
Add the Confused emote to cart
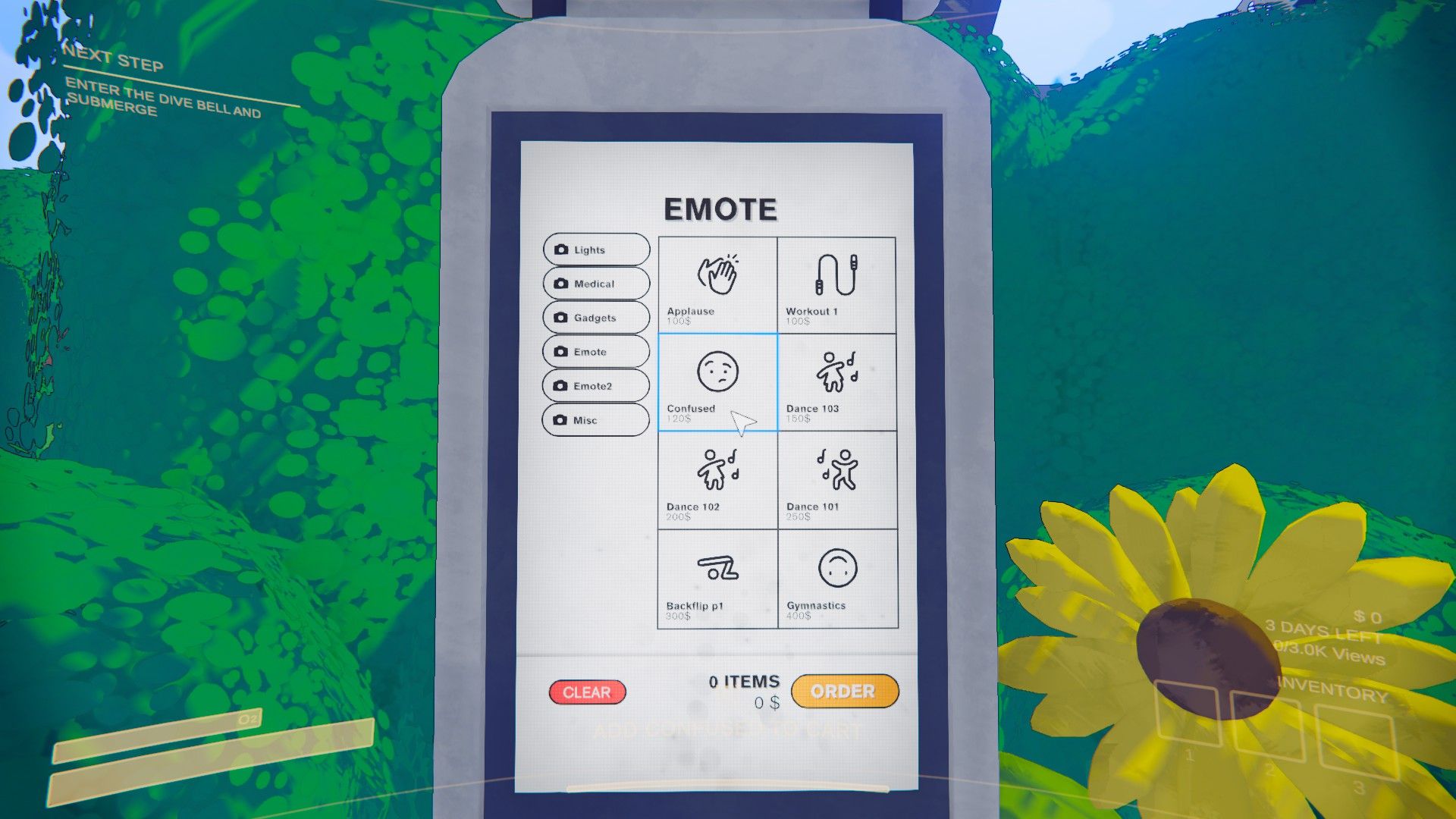[x=717, y=381]
